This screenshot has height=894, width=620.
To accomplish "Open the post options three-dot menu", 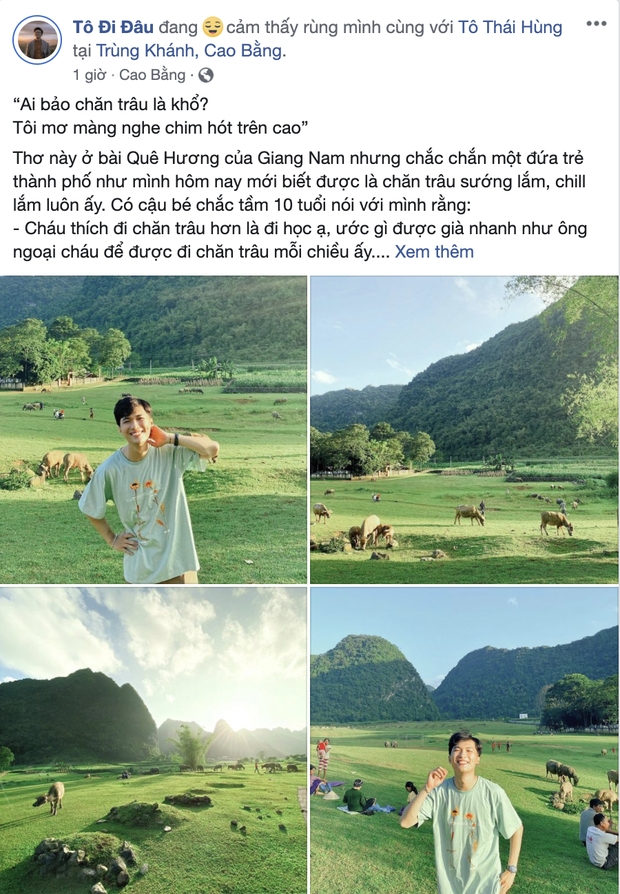I will [595, 24].
